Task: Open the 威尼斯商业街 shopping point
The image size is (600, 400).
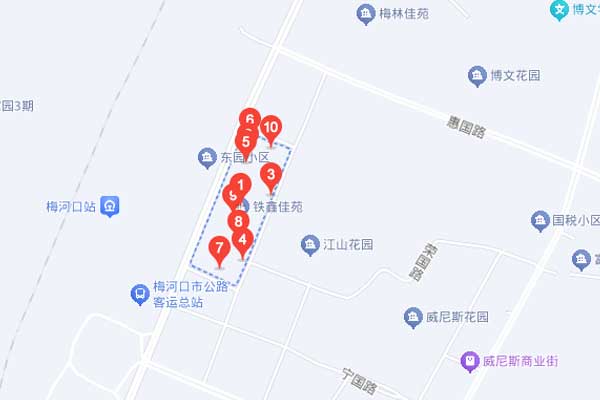Action: coord(467,361)
